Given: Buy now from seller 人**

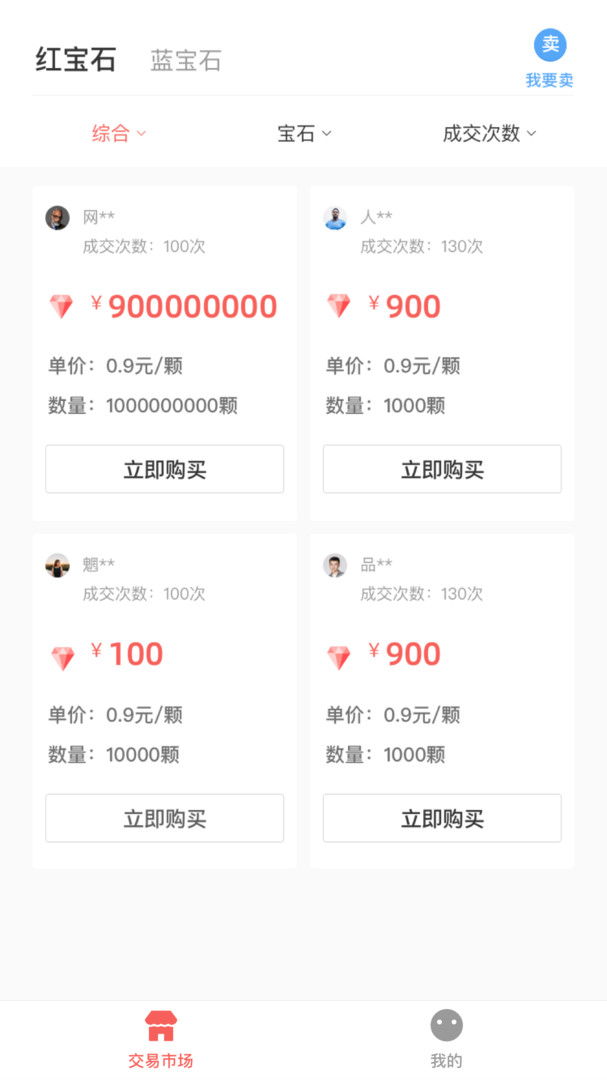Looking at the screenshot, I should [442, 469].
